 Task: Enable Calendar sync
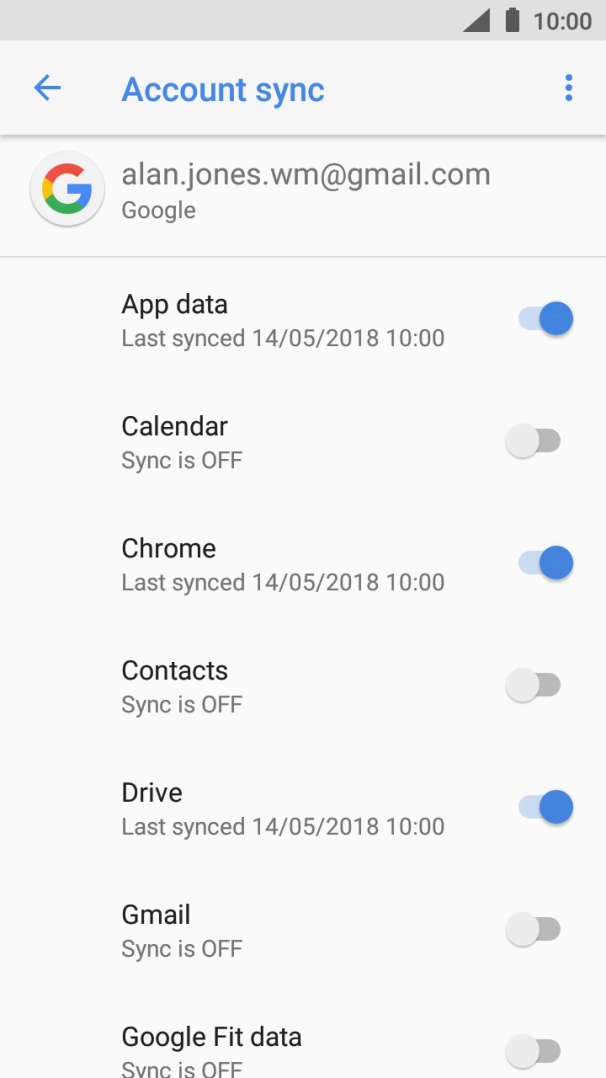click(x=533, y=441)
